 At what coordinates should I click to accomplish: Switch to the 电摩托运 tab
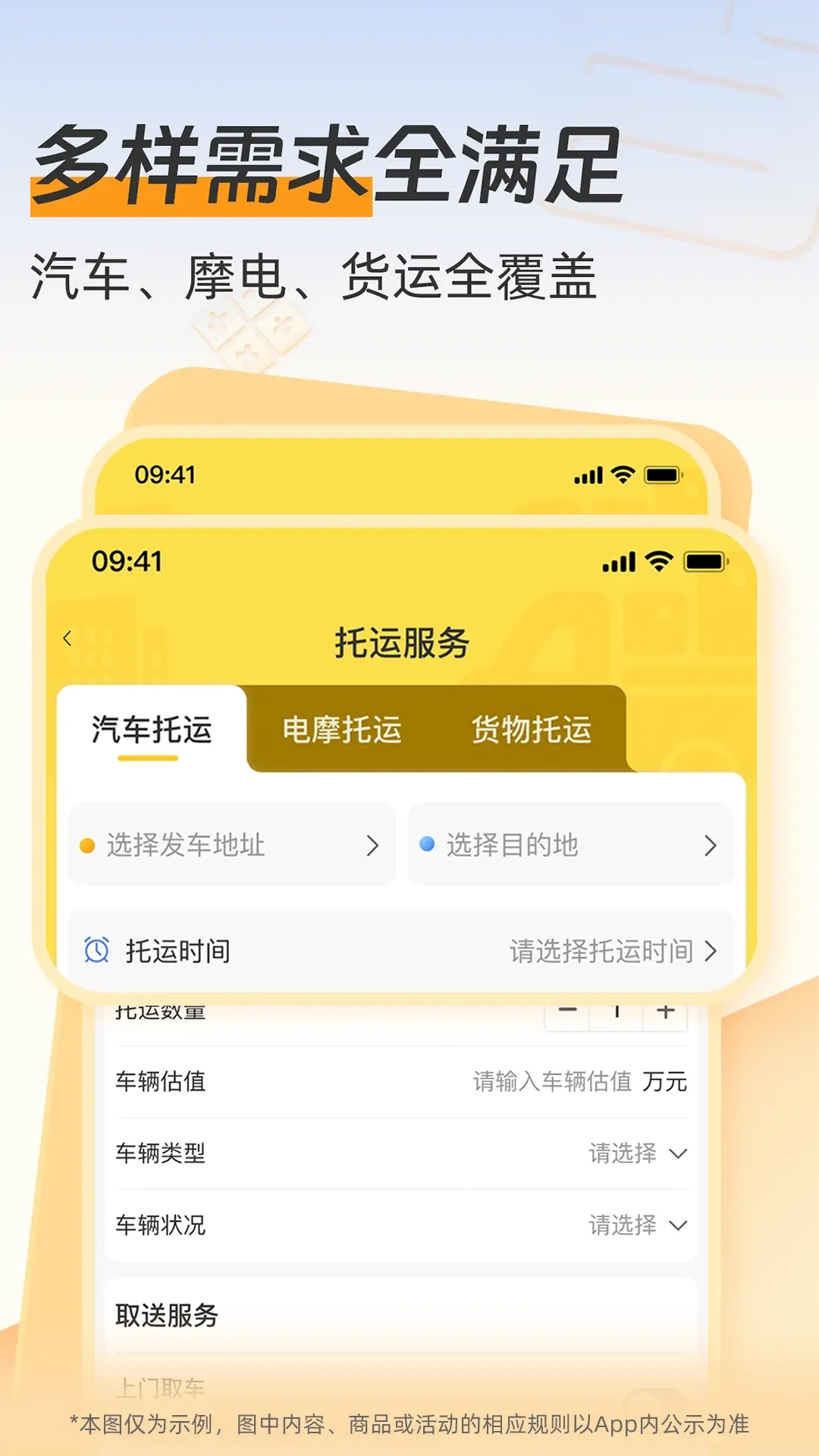coord(343,730)
